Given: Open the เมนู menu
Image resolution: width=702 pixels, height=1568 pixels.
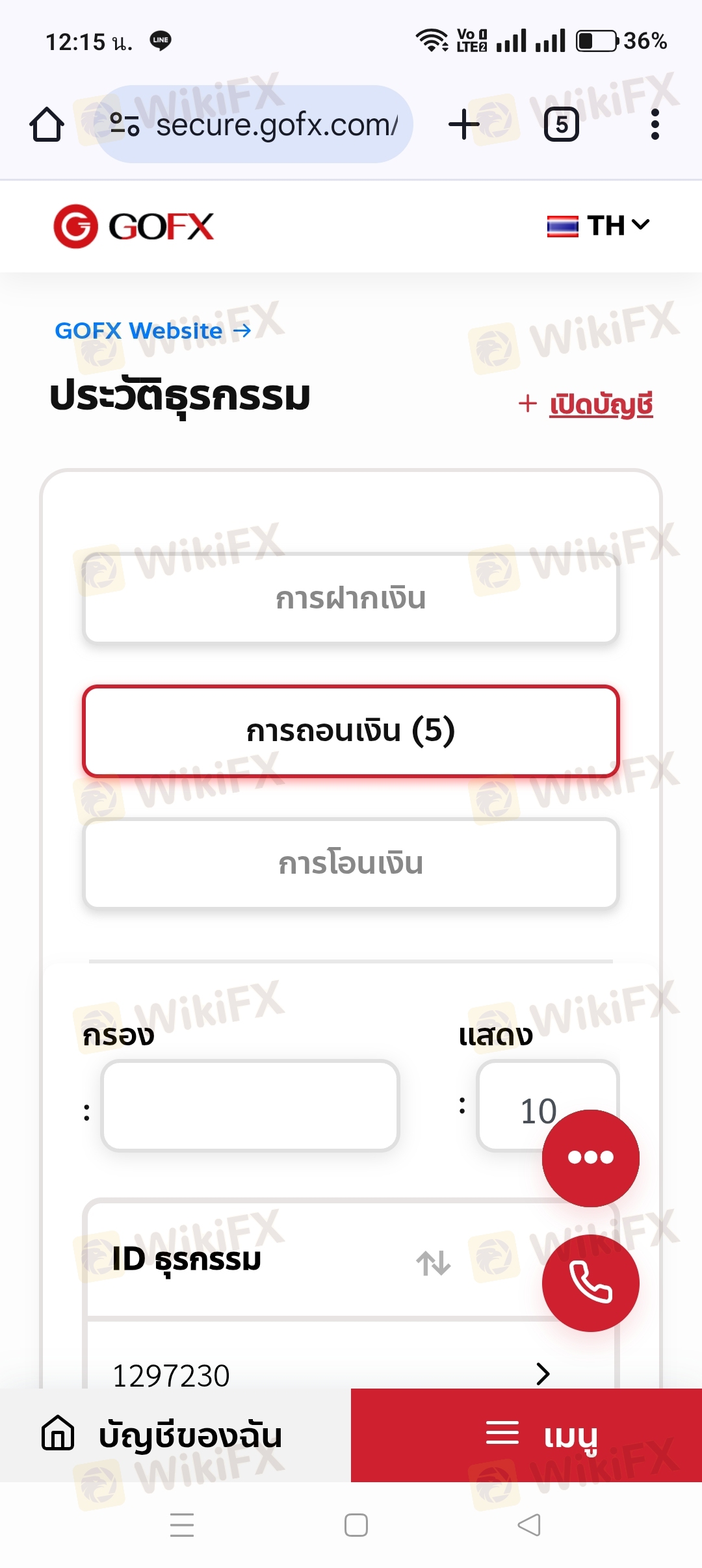Looking at the screenshot, I should pyautogui.click(x=526, y=1435).
